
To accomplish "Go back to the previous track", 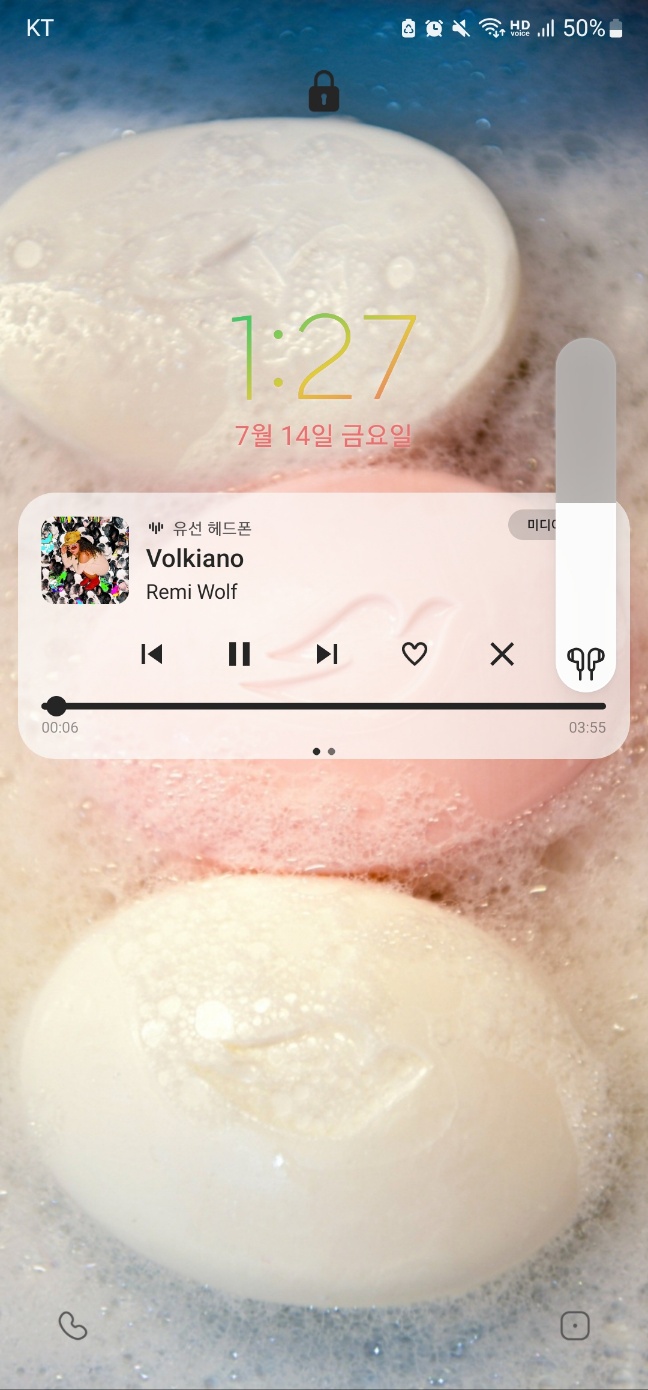I will click(151, 654).
